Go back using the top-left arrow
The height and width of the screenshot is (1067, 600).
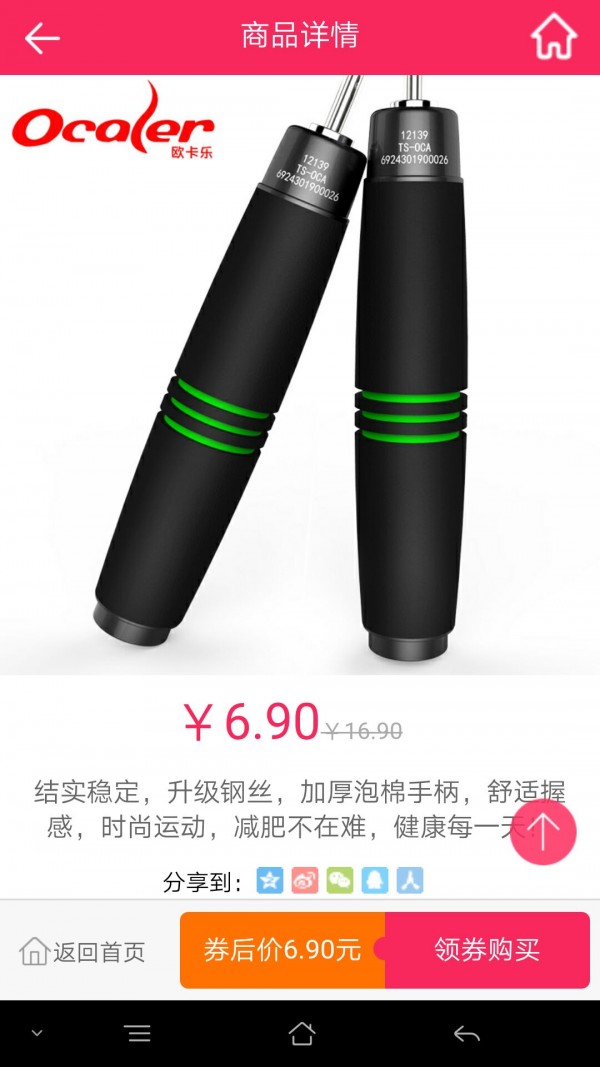[42, 38]
